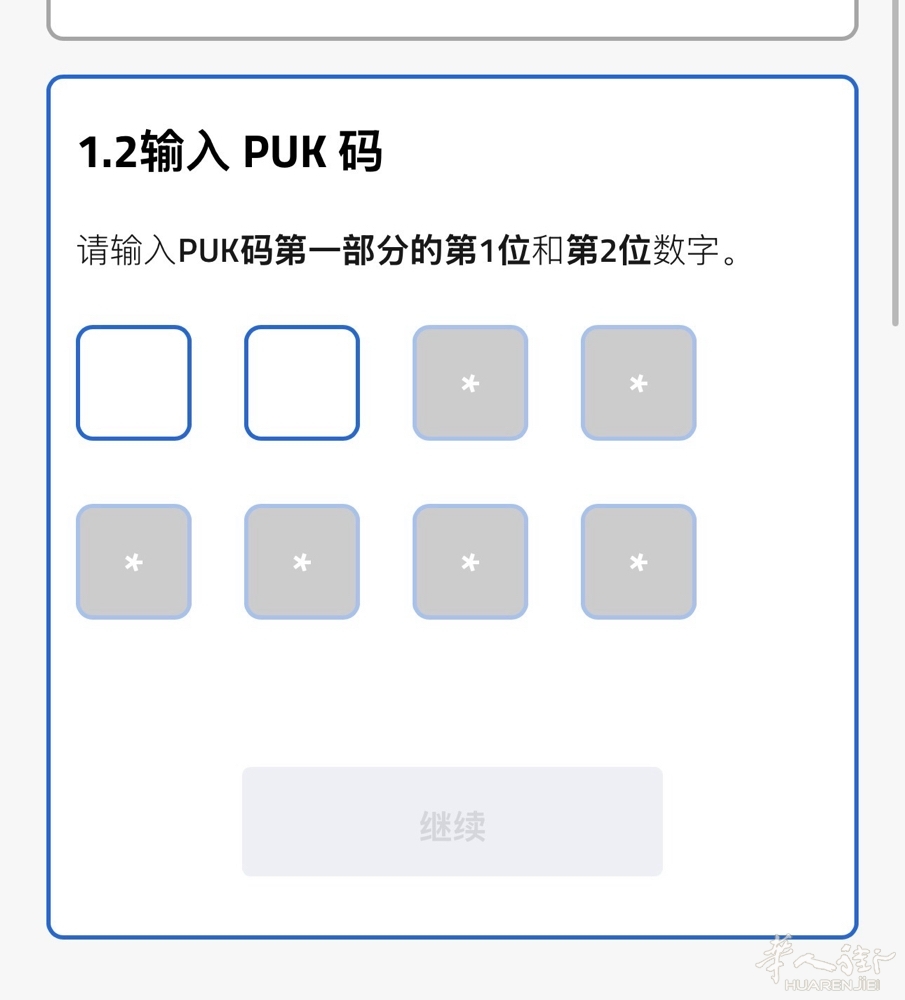Tap the first PUK digit input box
The width and height of the screenshot is (905, 1000).
(x=133, y=383)
